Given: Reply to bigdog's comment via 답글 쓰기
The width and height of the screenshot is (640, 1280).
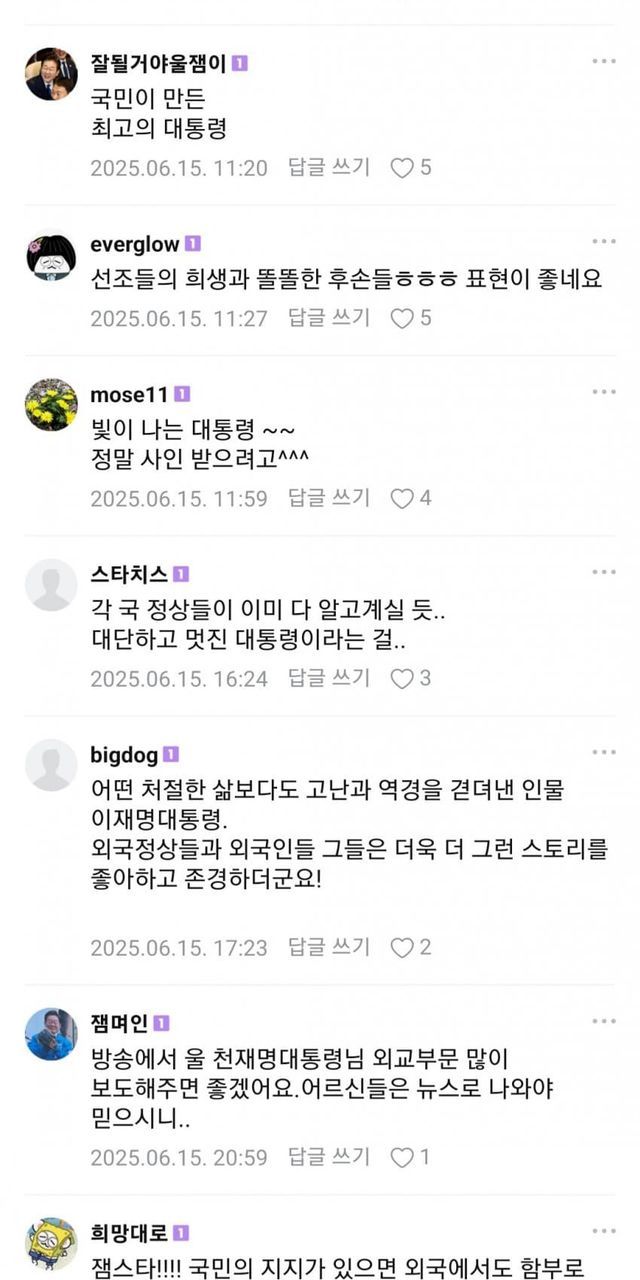Looking at the screenshot, I should point(329,947).
